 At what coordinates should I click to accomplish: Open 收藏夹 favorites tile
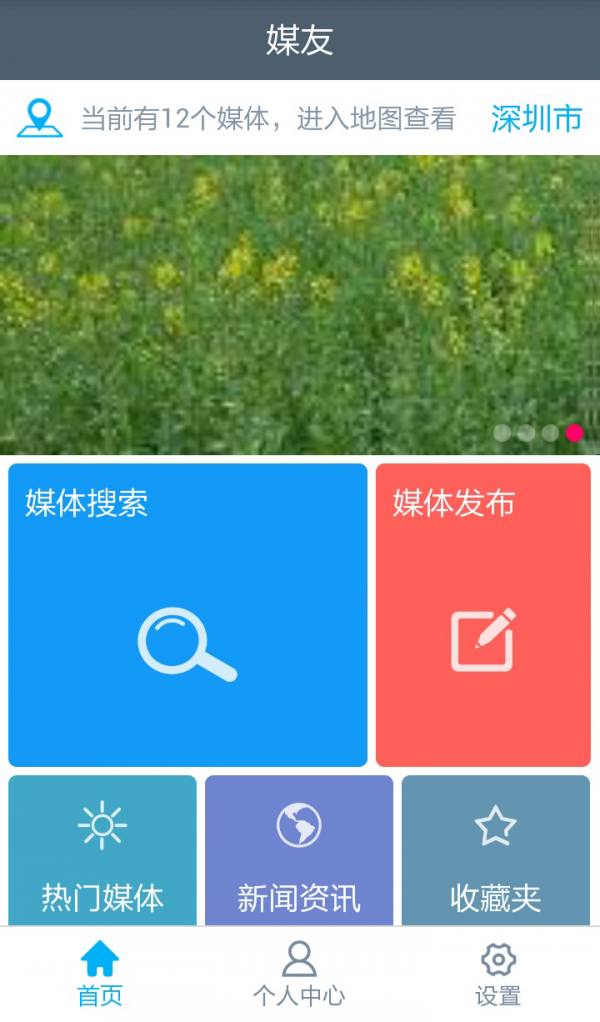click(495, 850)
